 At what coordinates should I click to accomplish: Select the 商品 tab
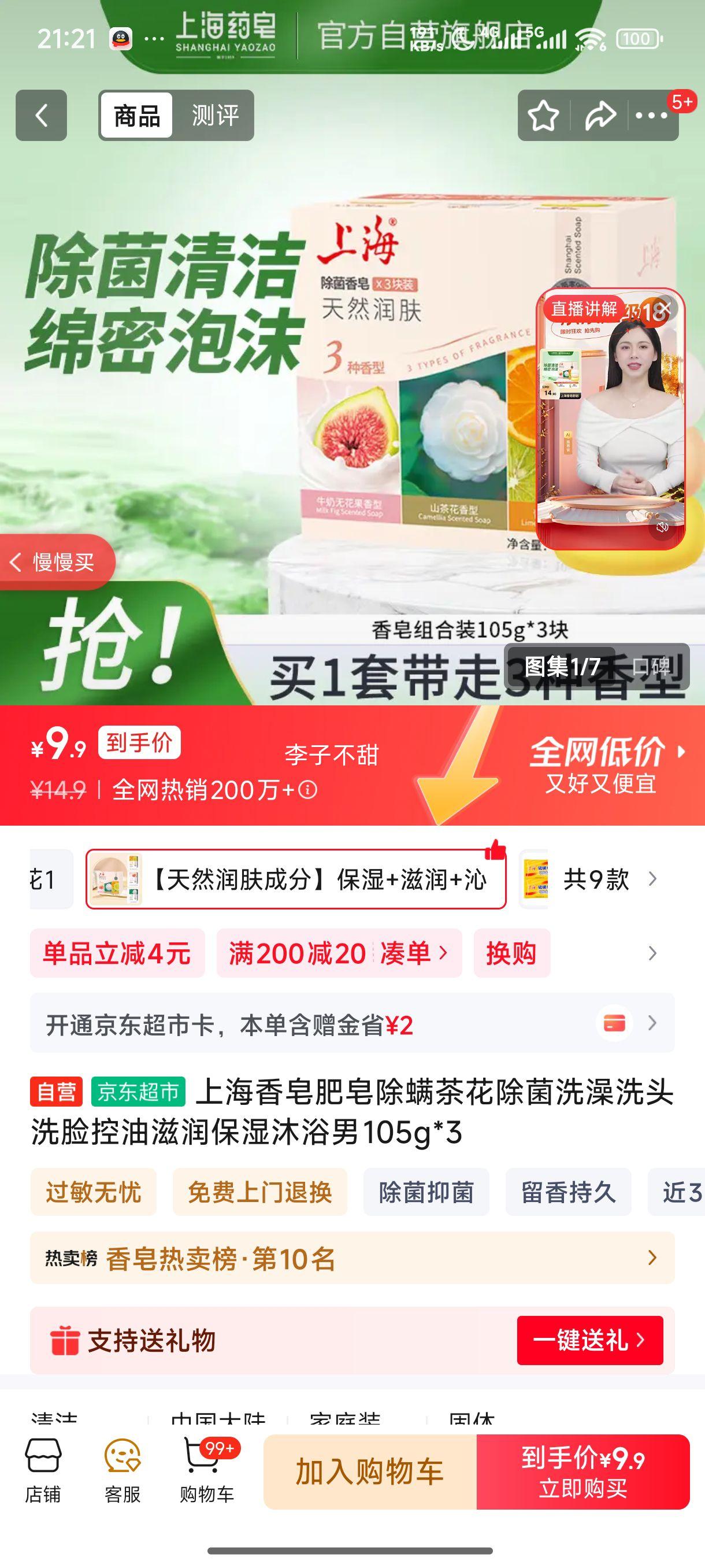point(135,116)
